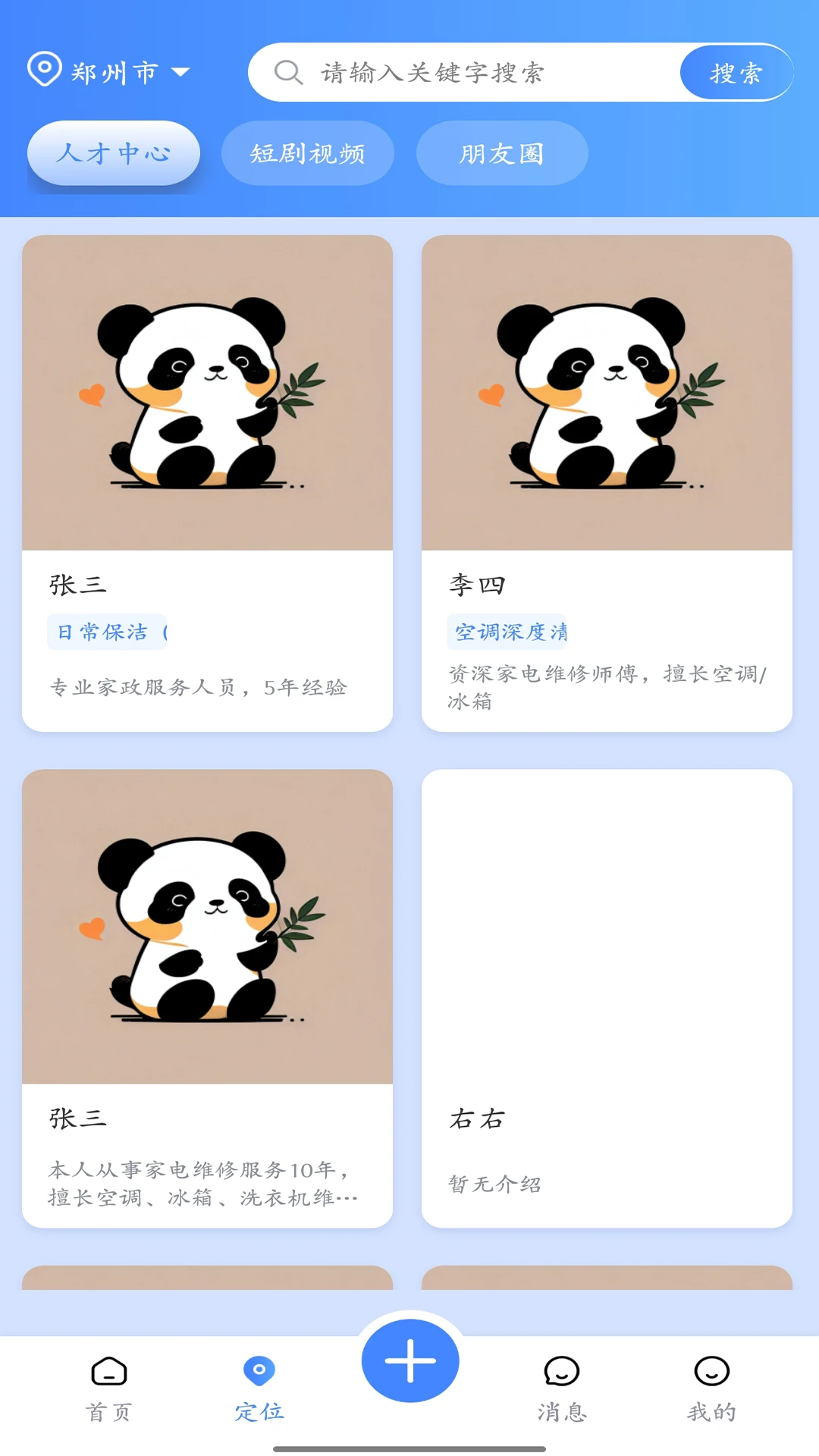This screenshot has height=1456, width=819.
Task: Switch to the 短剧视频 tab
Action: coord(307,153)
